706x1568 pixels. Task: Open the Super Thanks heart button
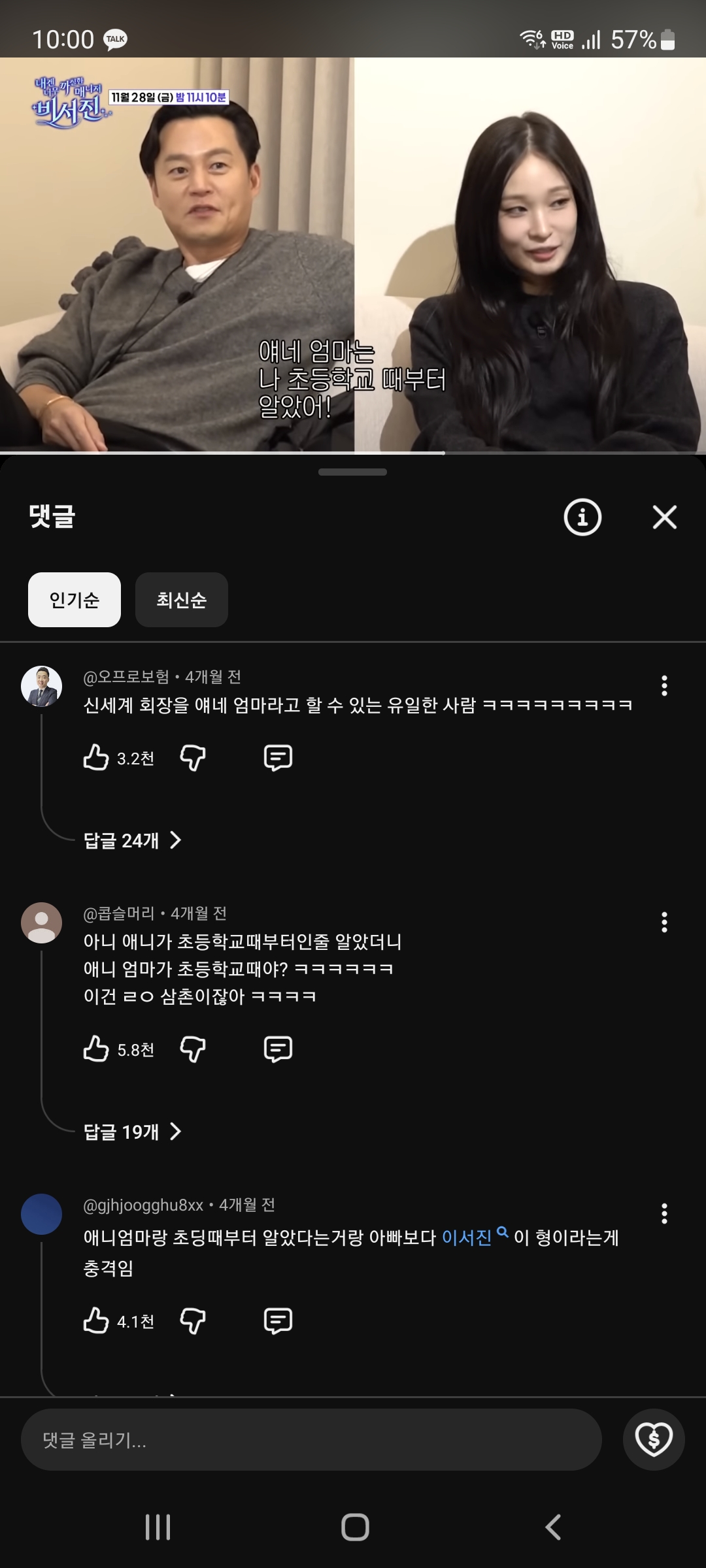tap(654, 1440)
